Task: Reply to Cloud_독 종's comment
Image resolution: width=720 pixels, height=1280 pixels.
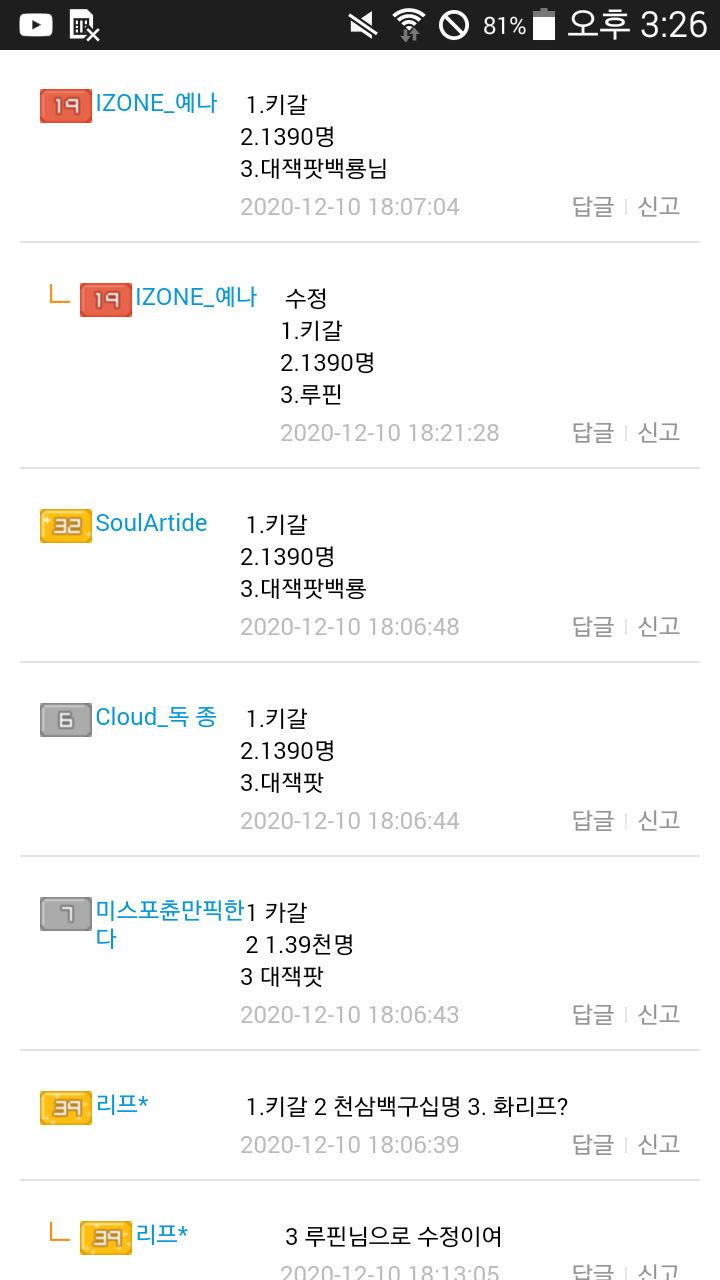Action: 592,821
